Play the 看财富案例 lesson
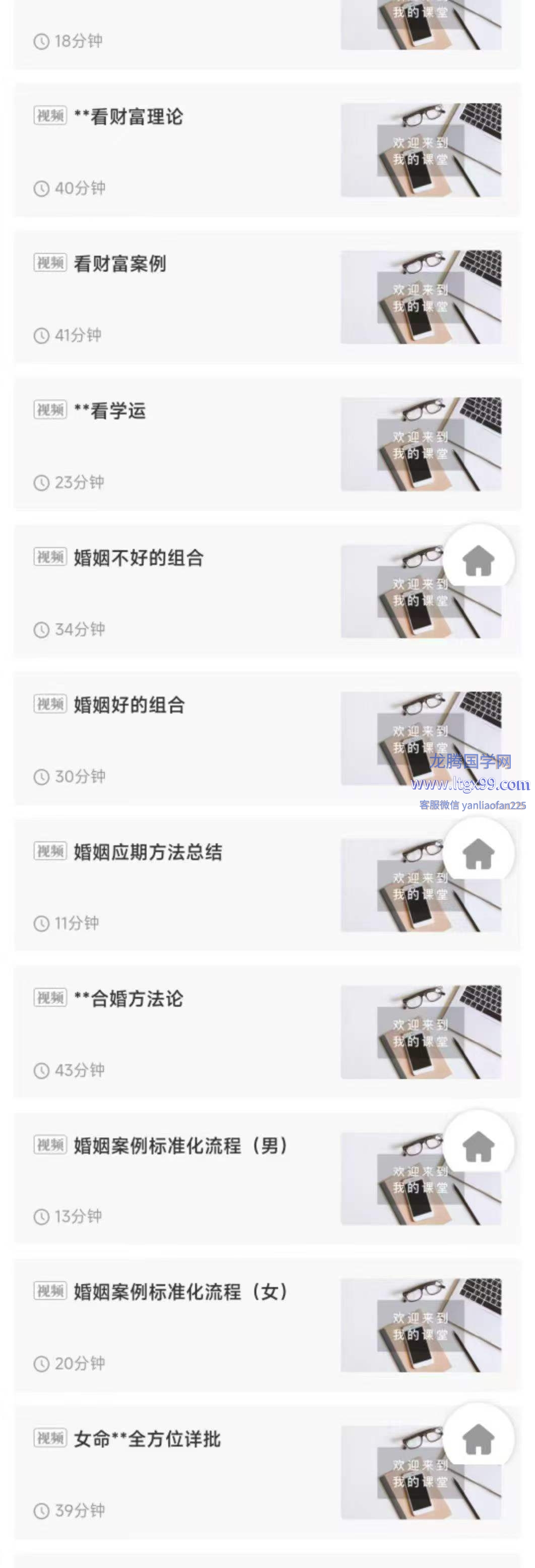 pyautogui.click(x=120, y=264)
